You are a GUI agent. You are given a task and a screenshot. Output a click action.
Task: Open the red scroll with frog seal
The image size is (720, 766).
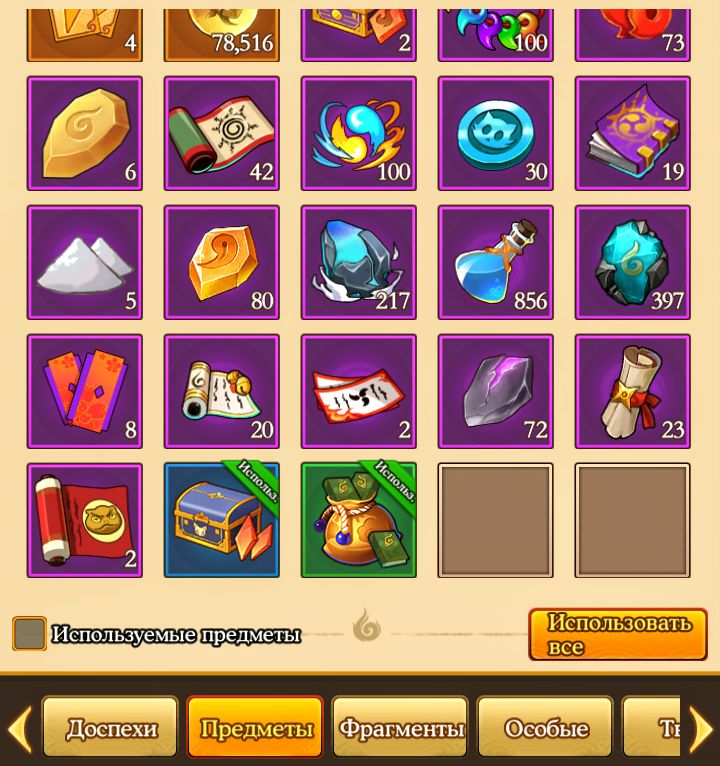(x=85, y=520)
